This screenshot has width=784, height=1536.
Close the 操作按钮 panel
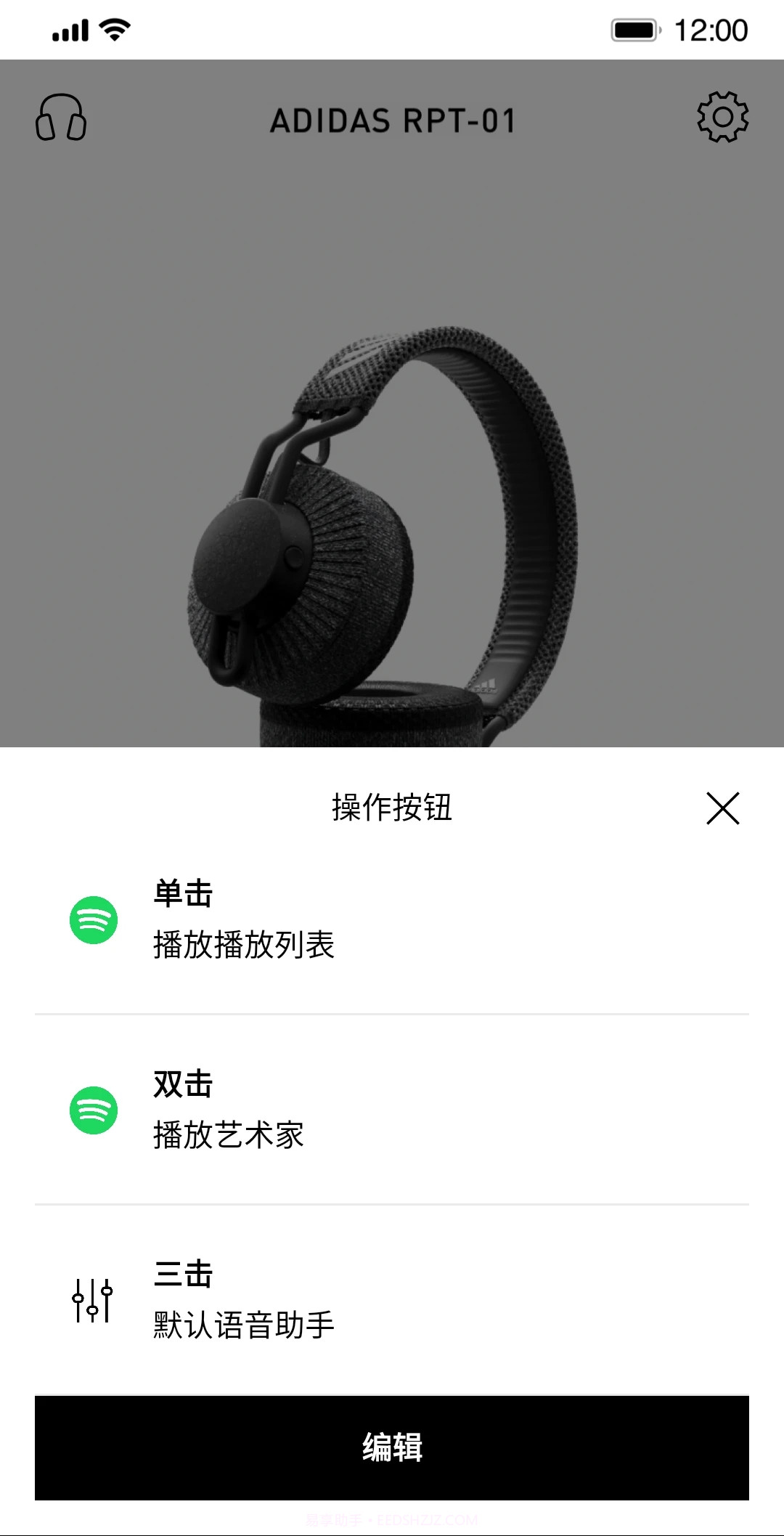click(722, 809)
